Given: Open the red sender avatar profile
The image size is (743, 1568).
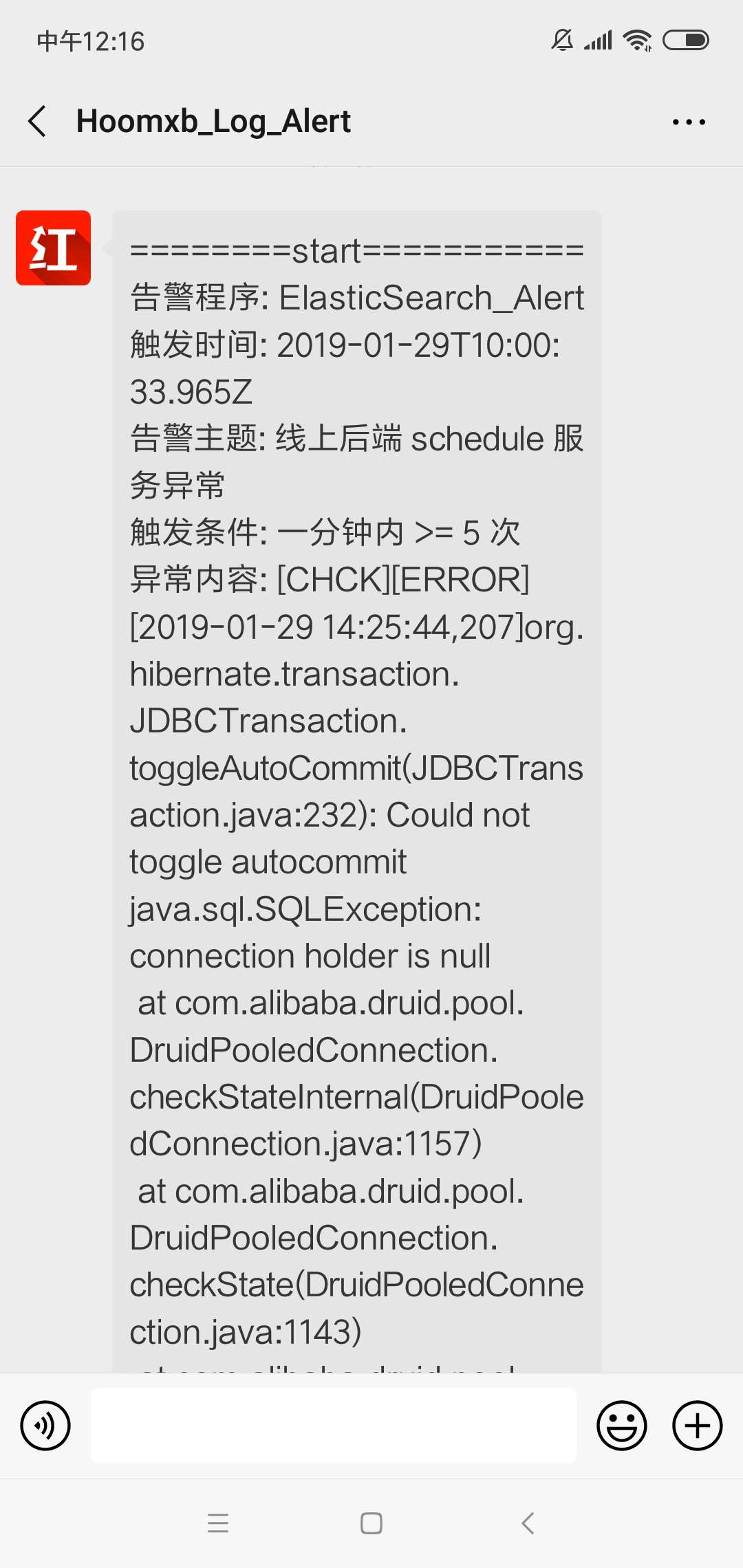Looking at the screenshot, I should point(54,248).
